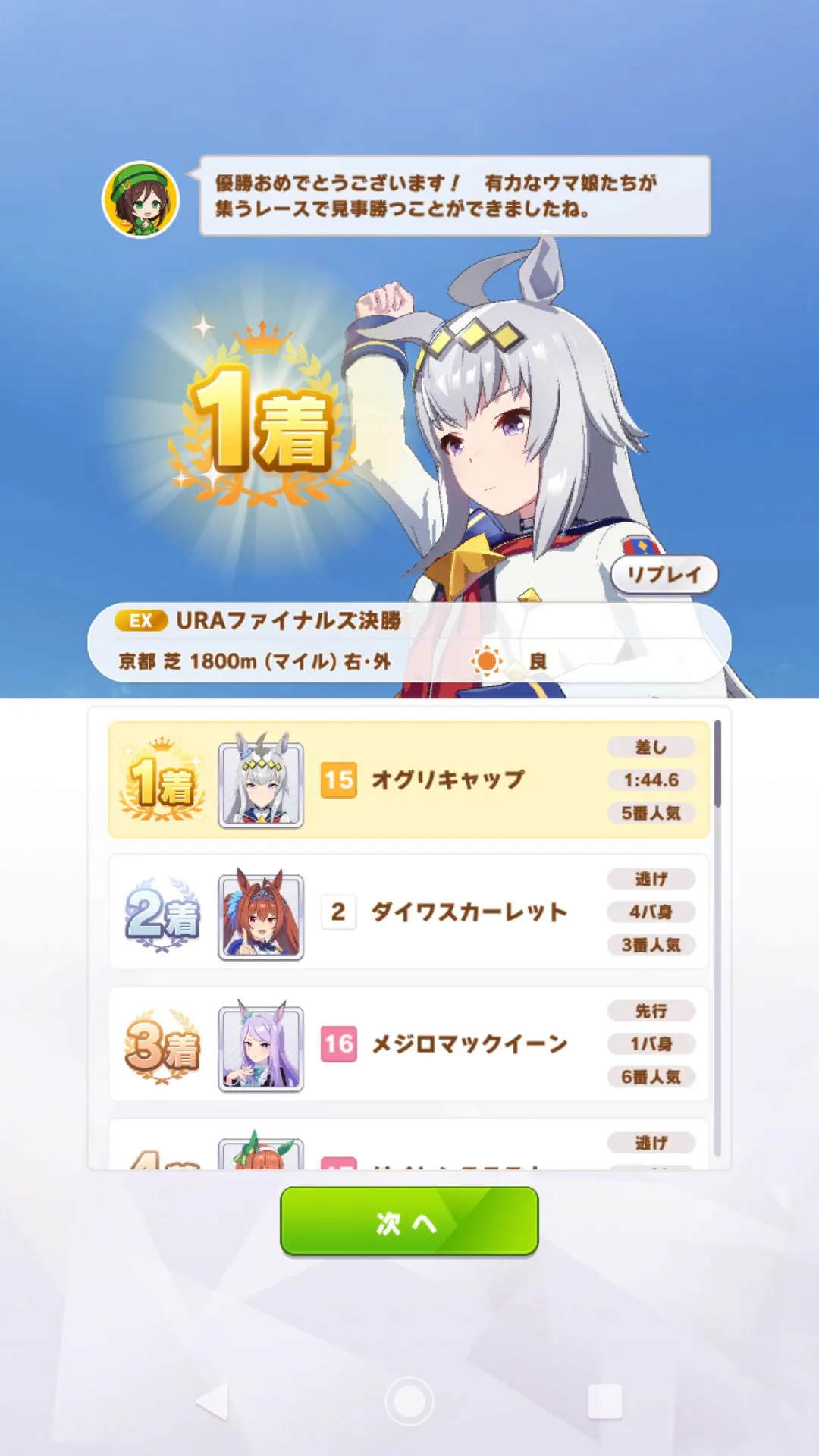Open recent apps square button

pyautogui.click(x=605, y=1401)
